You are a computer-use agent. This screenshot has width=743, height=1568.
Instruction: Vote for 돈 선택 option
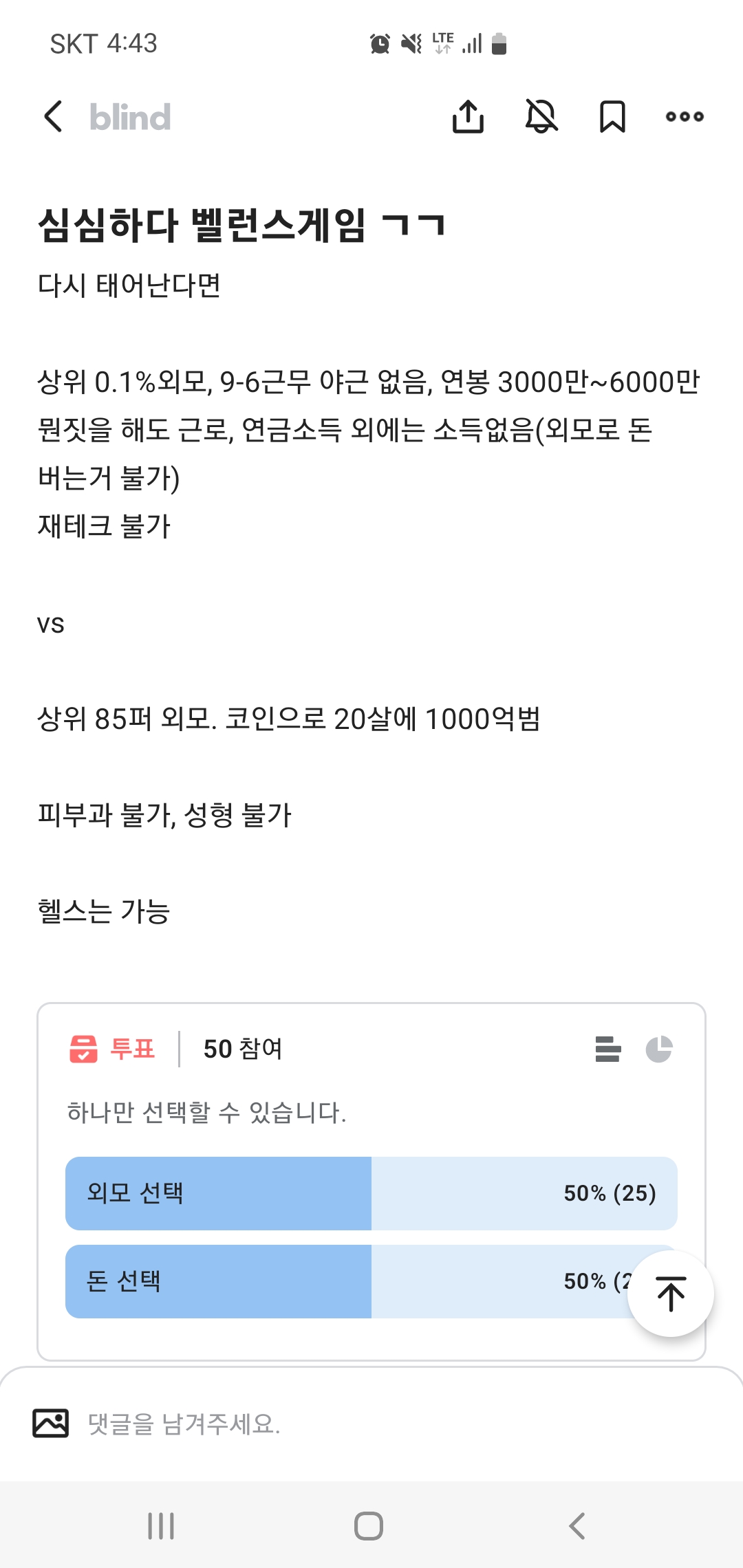click(x=344, y=1281)
